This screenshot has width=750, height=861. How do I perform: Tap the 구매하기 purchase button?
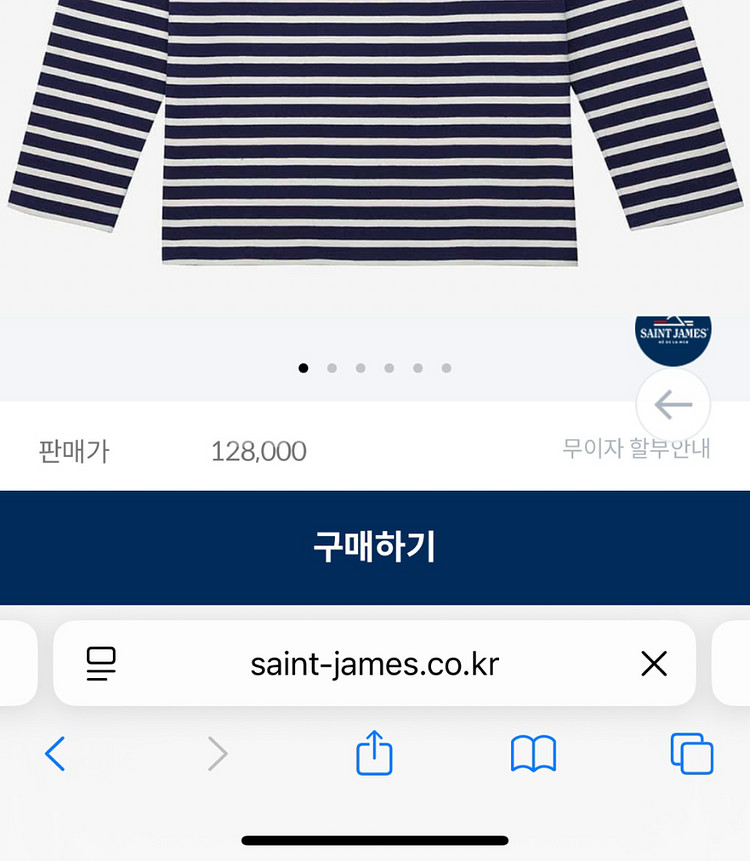point(374,547)
